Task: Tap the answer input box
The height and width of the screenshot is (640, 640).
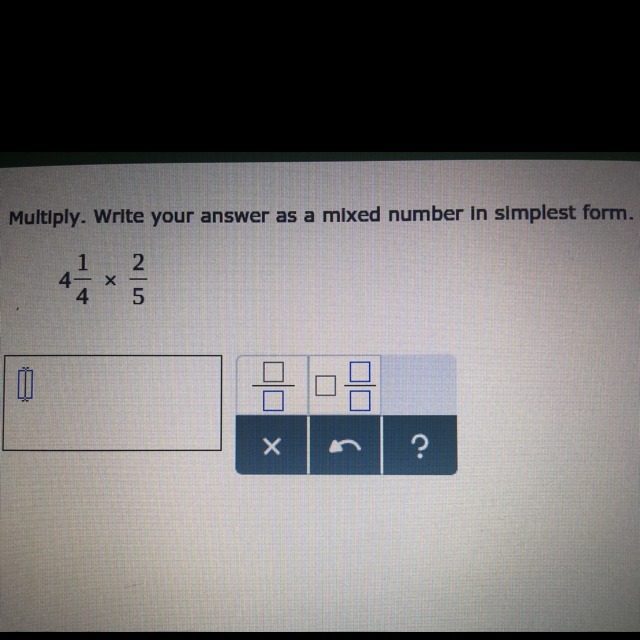Action: pyautogui.click(x=112, y=403)
